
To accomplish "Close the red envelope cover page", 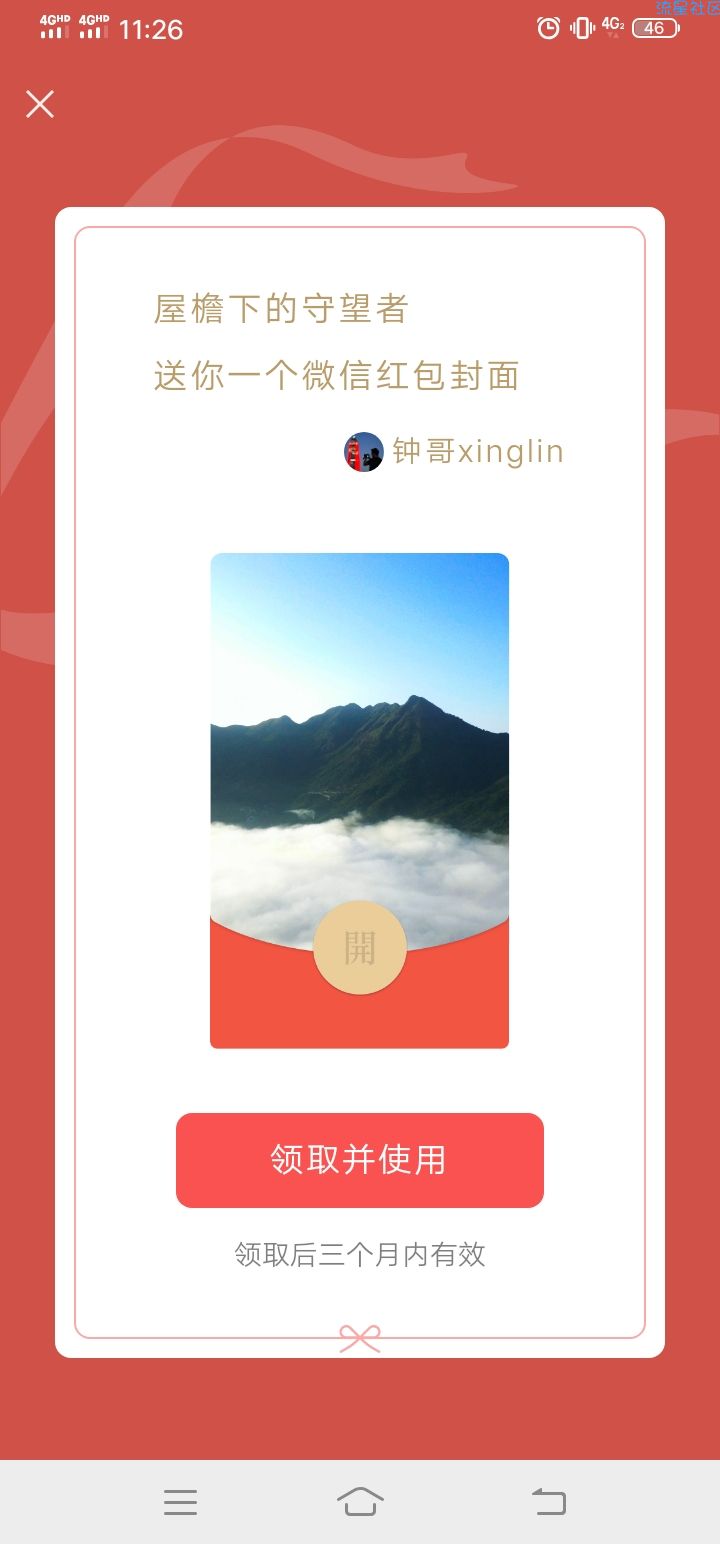I will 40,104.
